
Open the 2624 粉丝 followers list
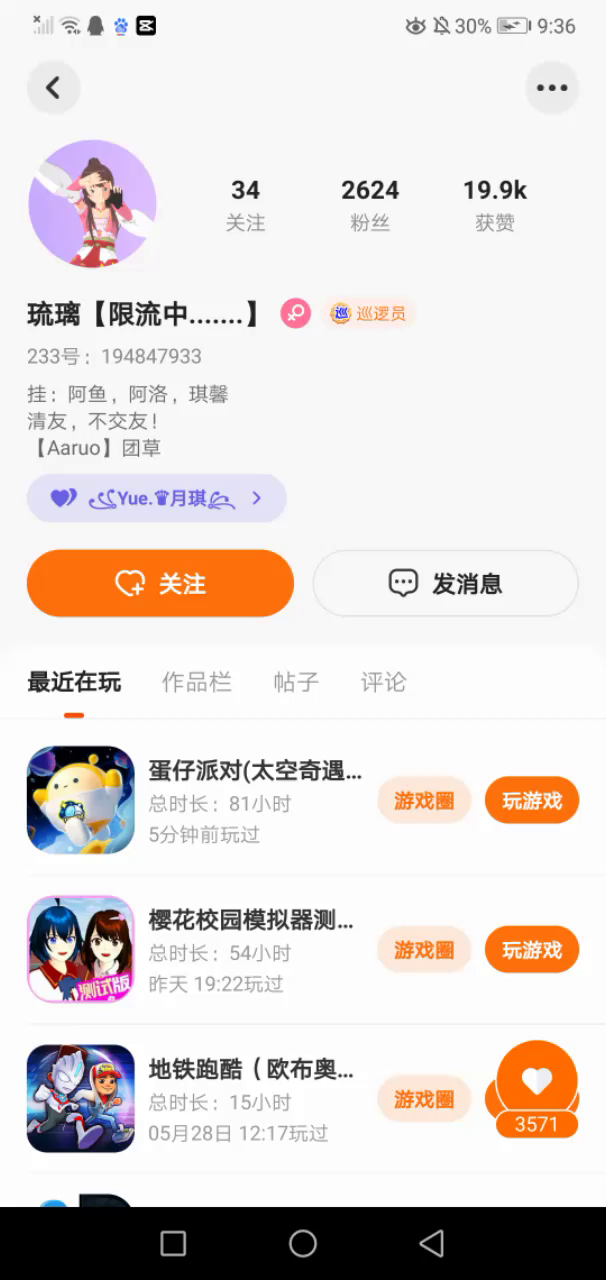pyautogui.click(x=369, y=204)
